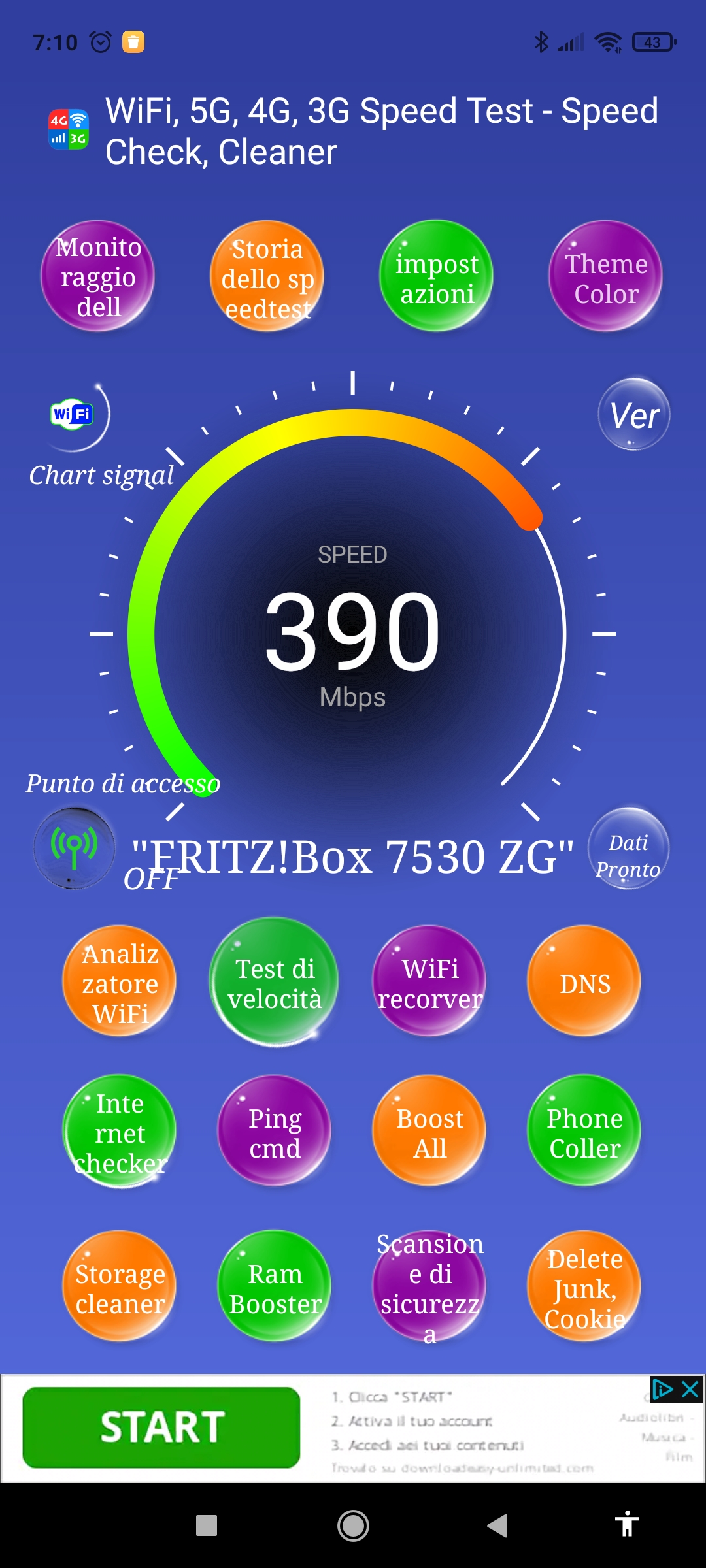
Task: Open the DNS tool
Action: coord(584,981)
